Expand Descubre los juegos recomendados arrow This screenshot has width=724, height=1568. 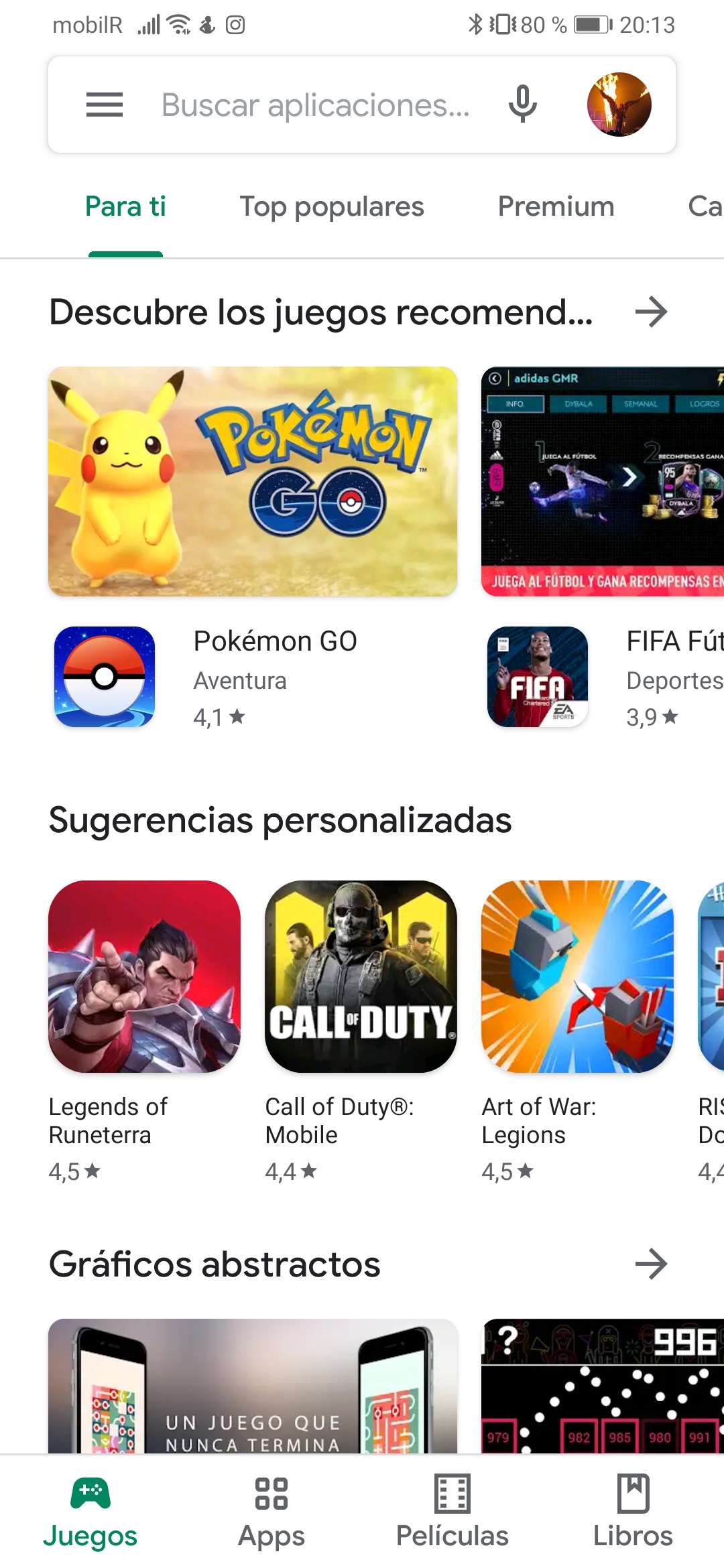651,312
